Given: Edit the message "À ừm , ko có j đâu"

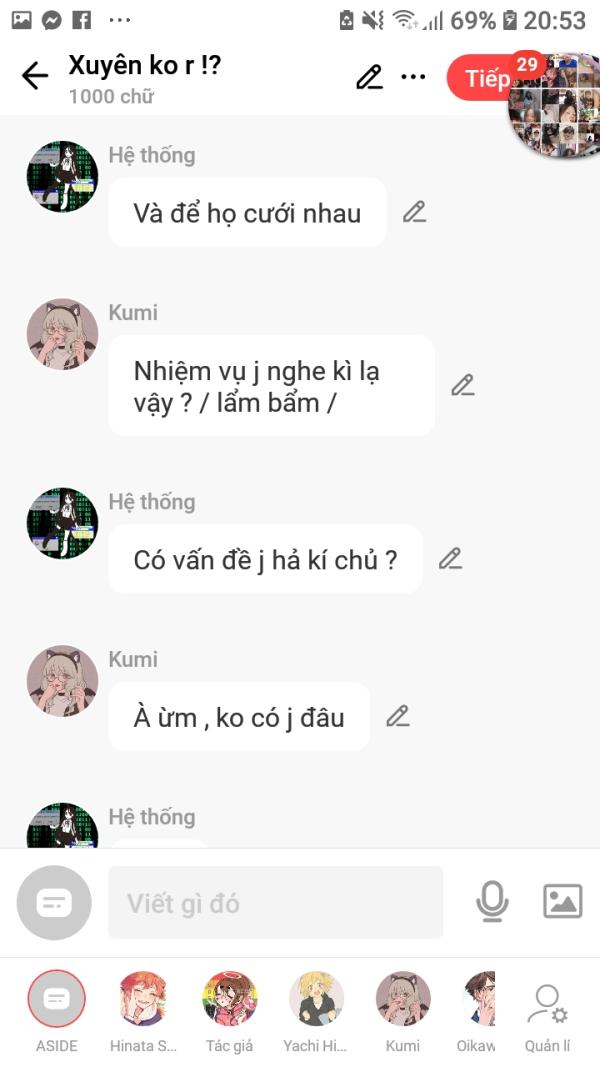Looking at the screenshot, I should (x=398, y=716).
